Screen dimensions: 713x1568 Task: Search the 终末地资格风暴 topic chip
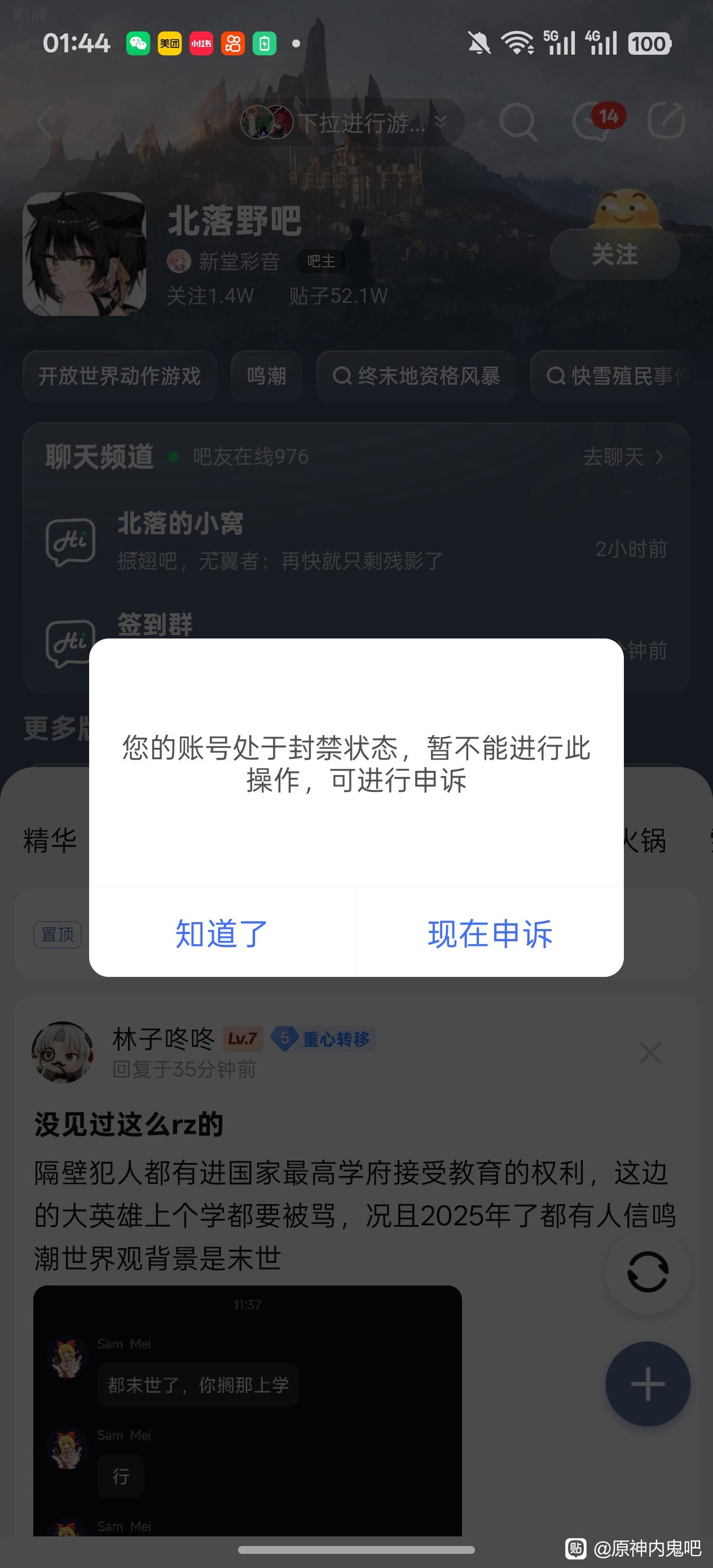pos(416,376)
